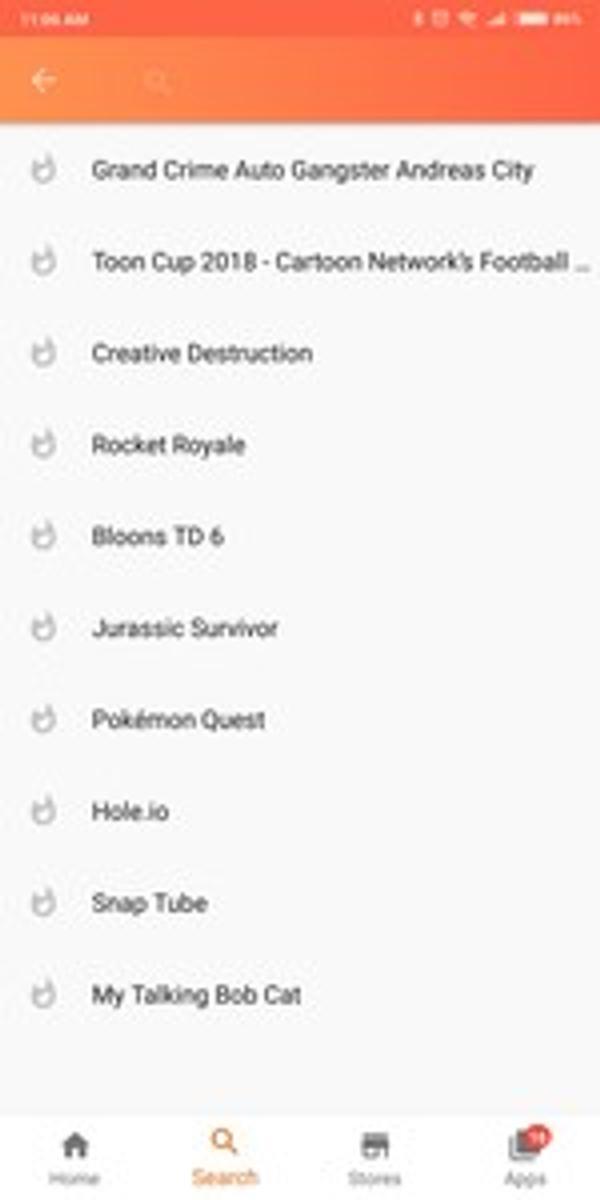
Task: Search for Rocket Royale
Action: [x=168, y=445]
